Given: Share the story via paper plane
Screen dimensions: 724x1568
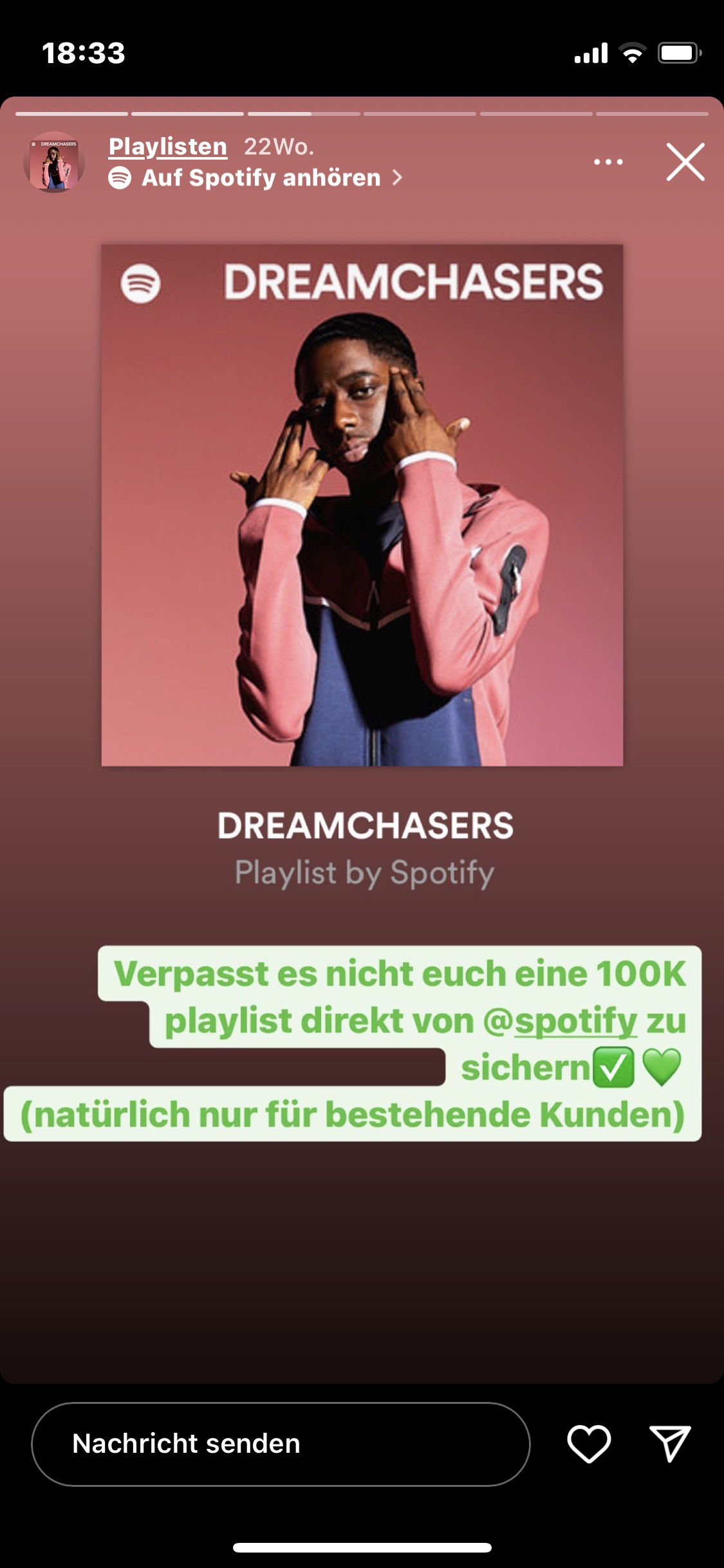Looking at the screenshot, I should 670,1444.
